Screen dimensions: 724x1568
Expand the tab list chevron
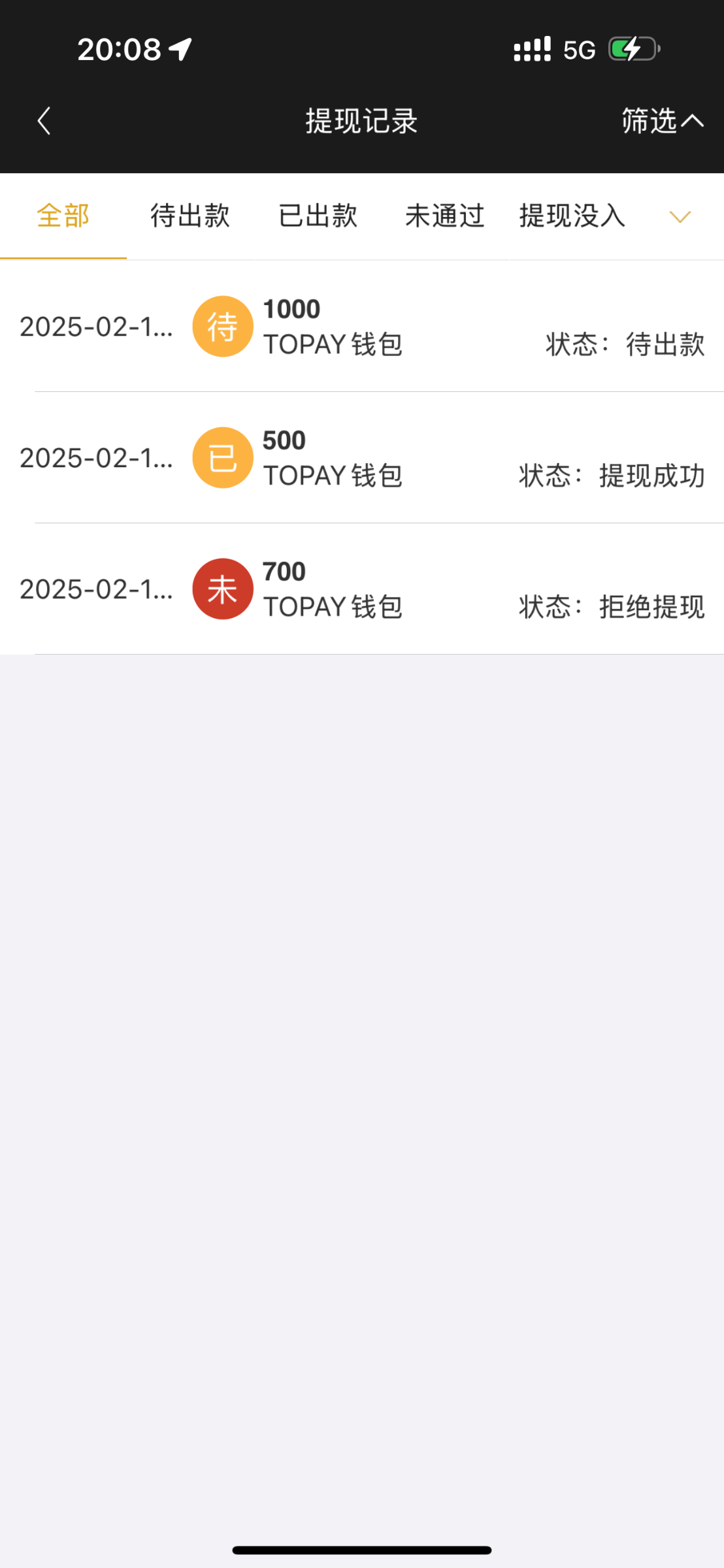680,217
